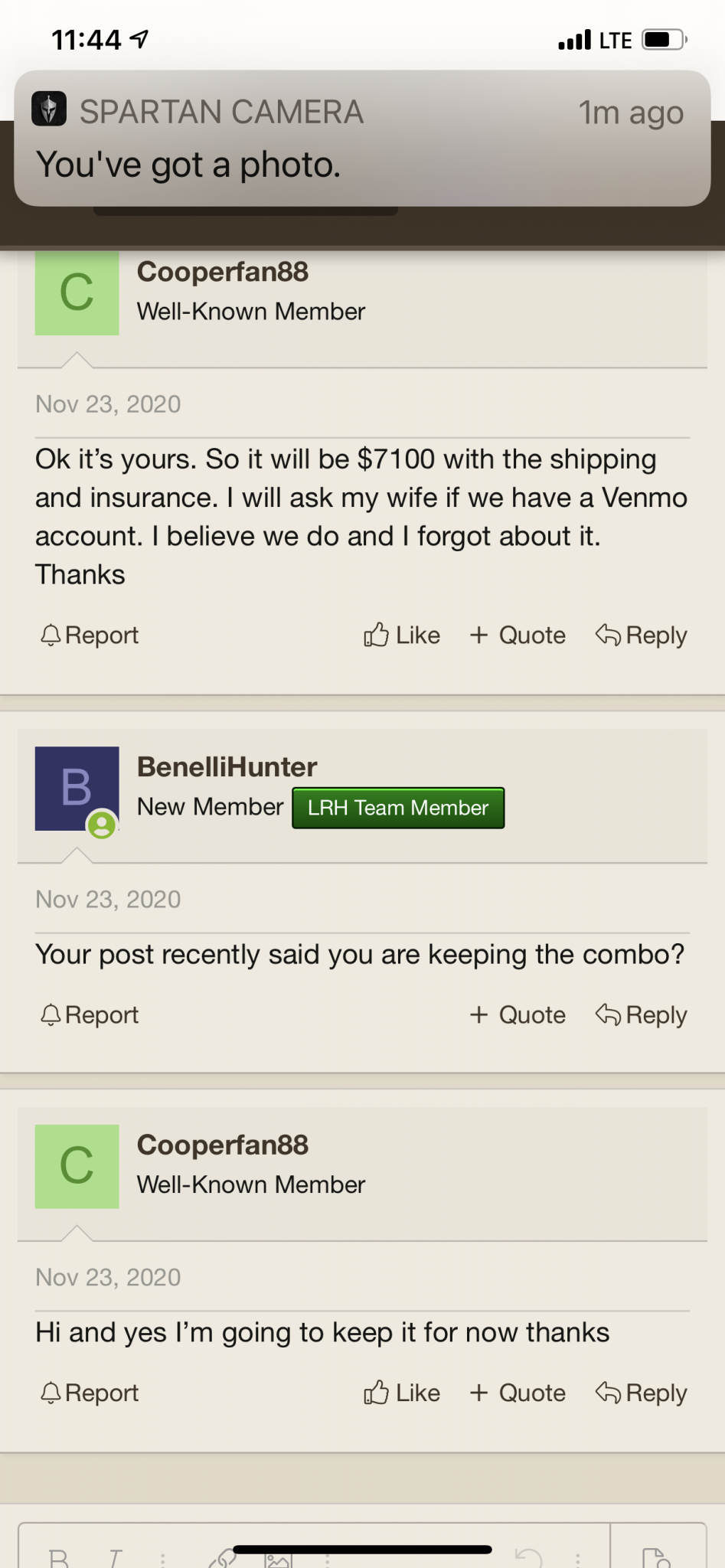Tap Cooperfan88's green avatar on the last post
The height and width of the screenshot is (1568, 725).
77,1167
